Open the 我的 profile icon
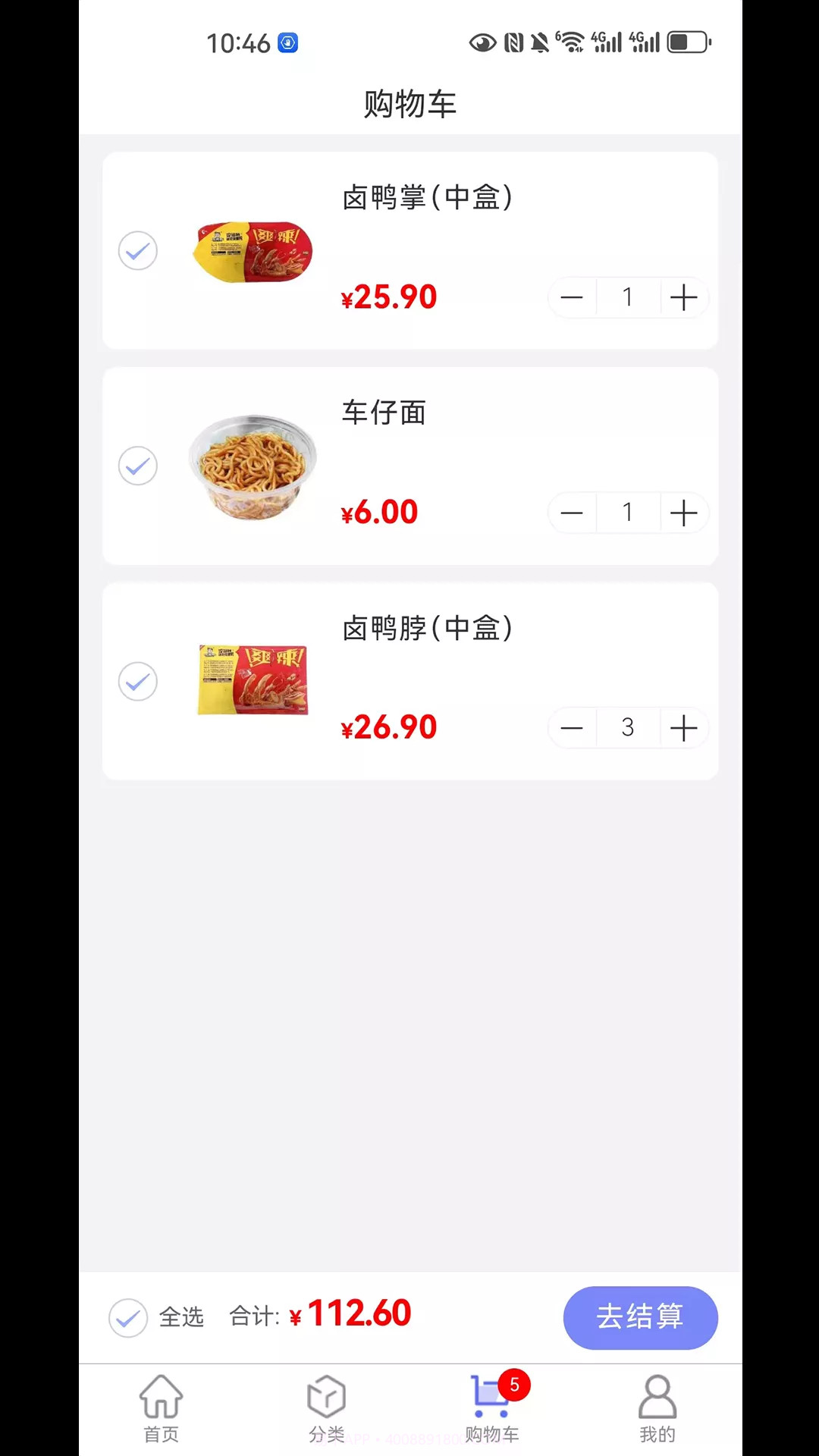 (657, 1399)
